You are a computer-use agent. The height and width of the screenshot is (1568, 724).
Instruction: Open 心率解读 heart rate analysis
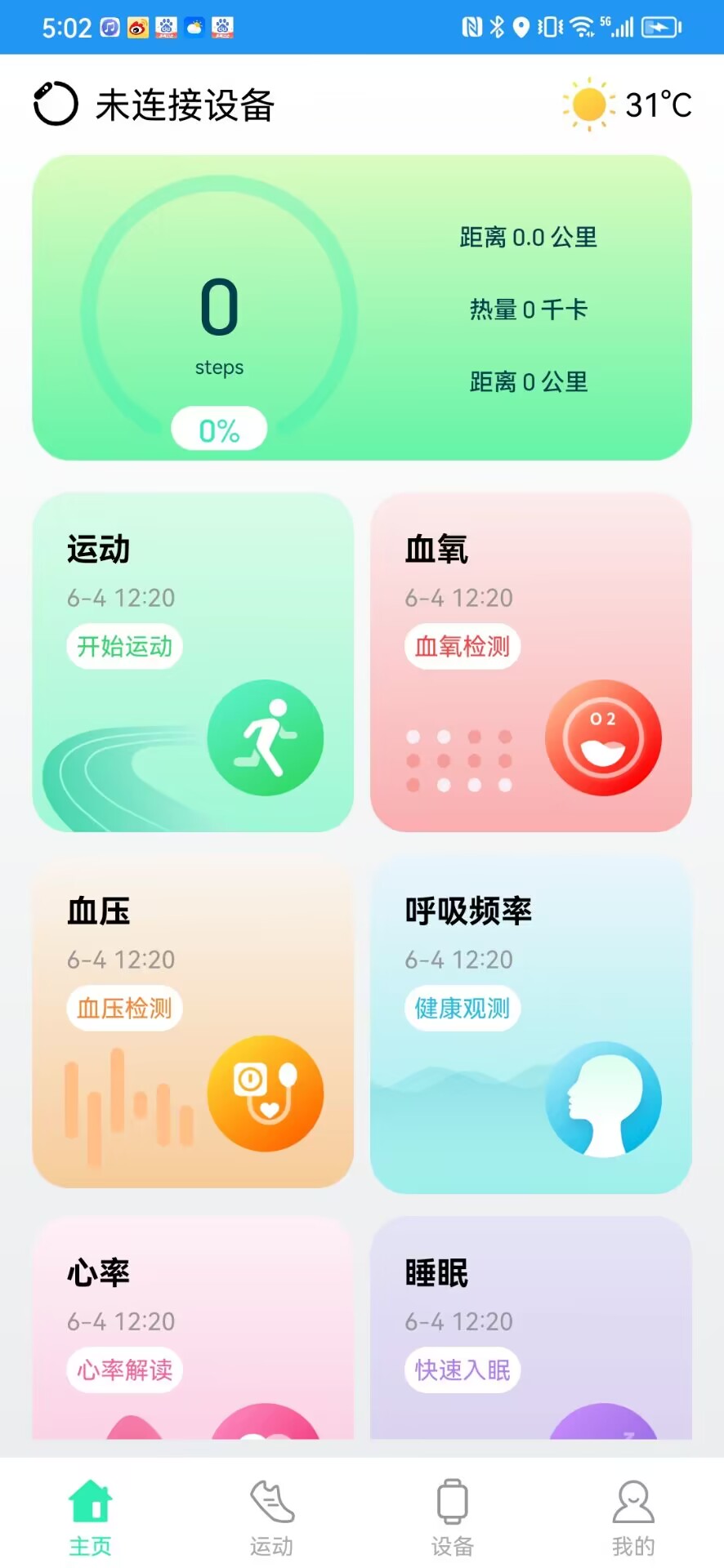pos(123,1370)
